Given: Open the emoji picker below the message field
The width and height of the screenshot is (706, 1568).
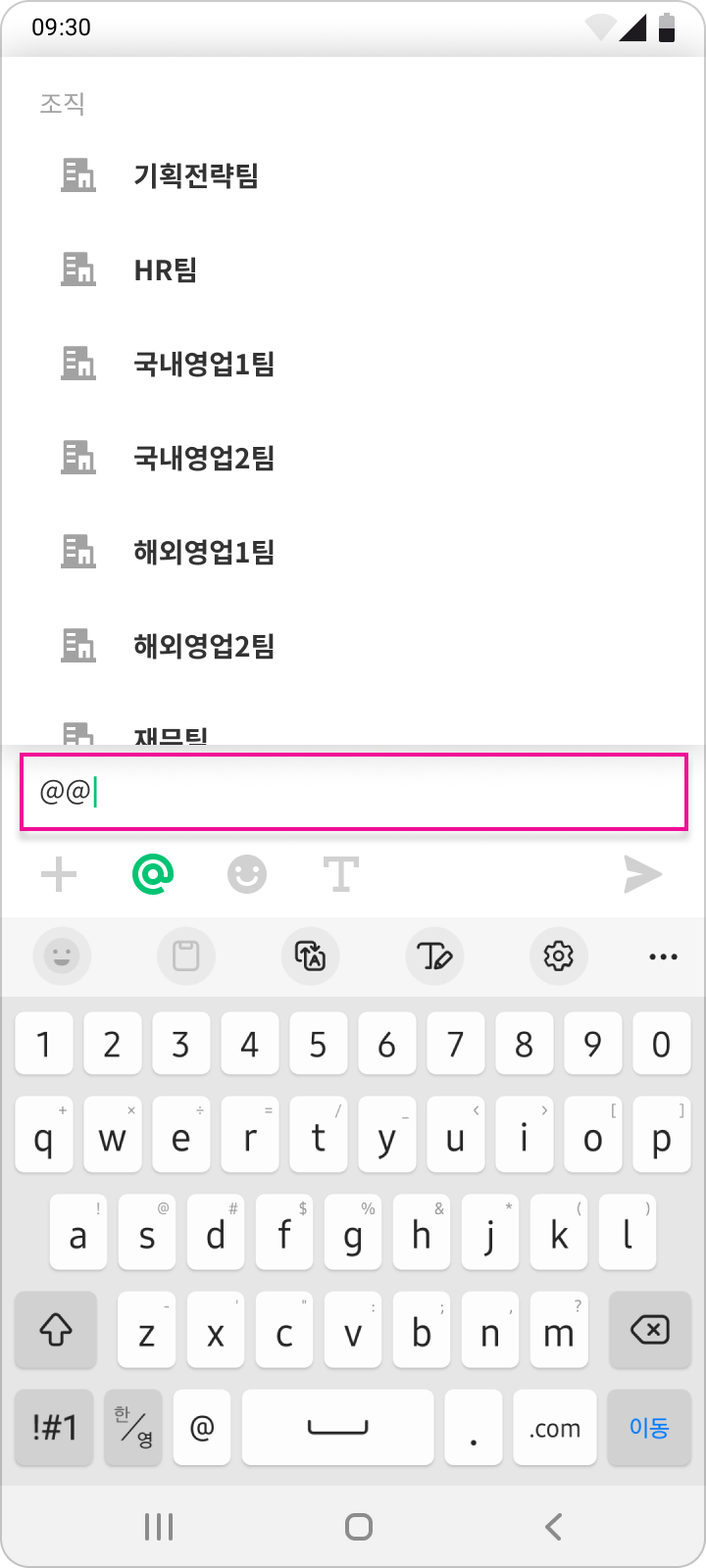Looking at the screenshot, I should [x=247, y=874].
